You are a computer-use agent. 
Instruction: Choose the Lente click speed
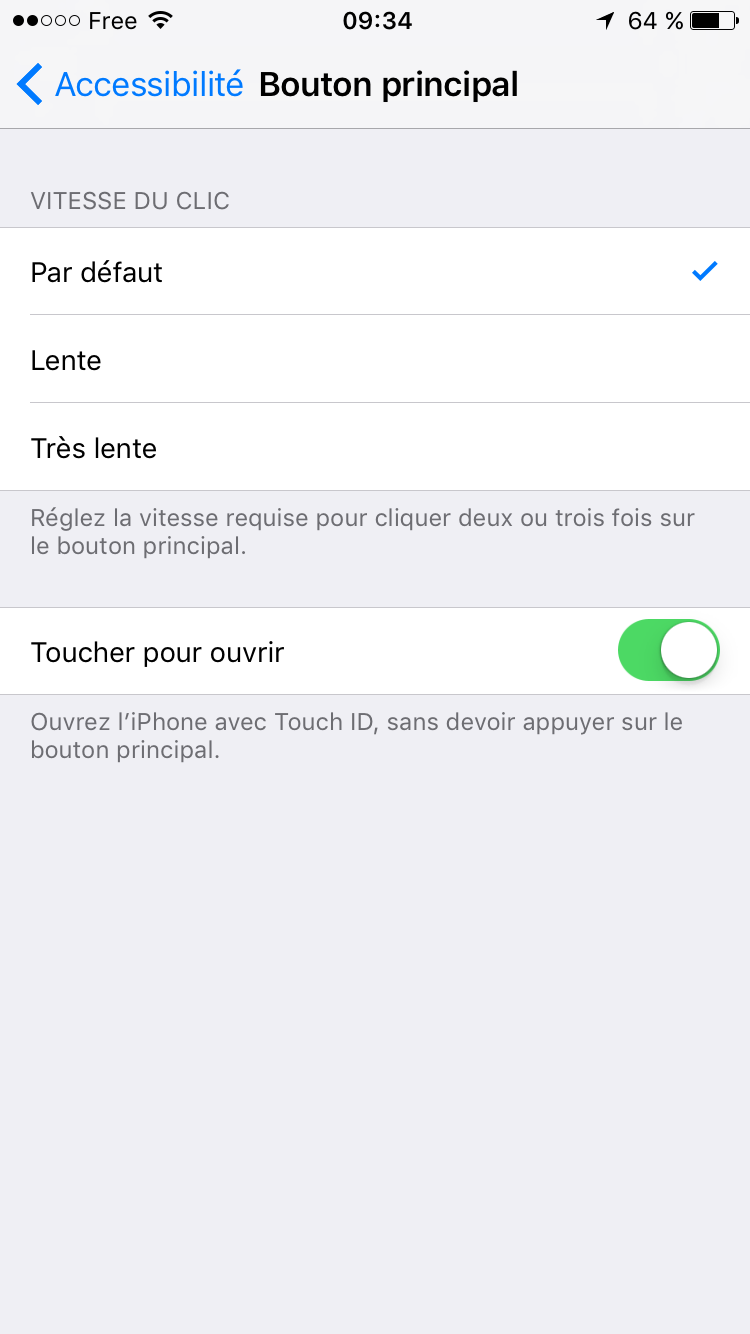pos(375,359)
